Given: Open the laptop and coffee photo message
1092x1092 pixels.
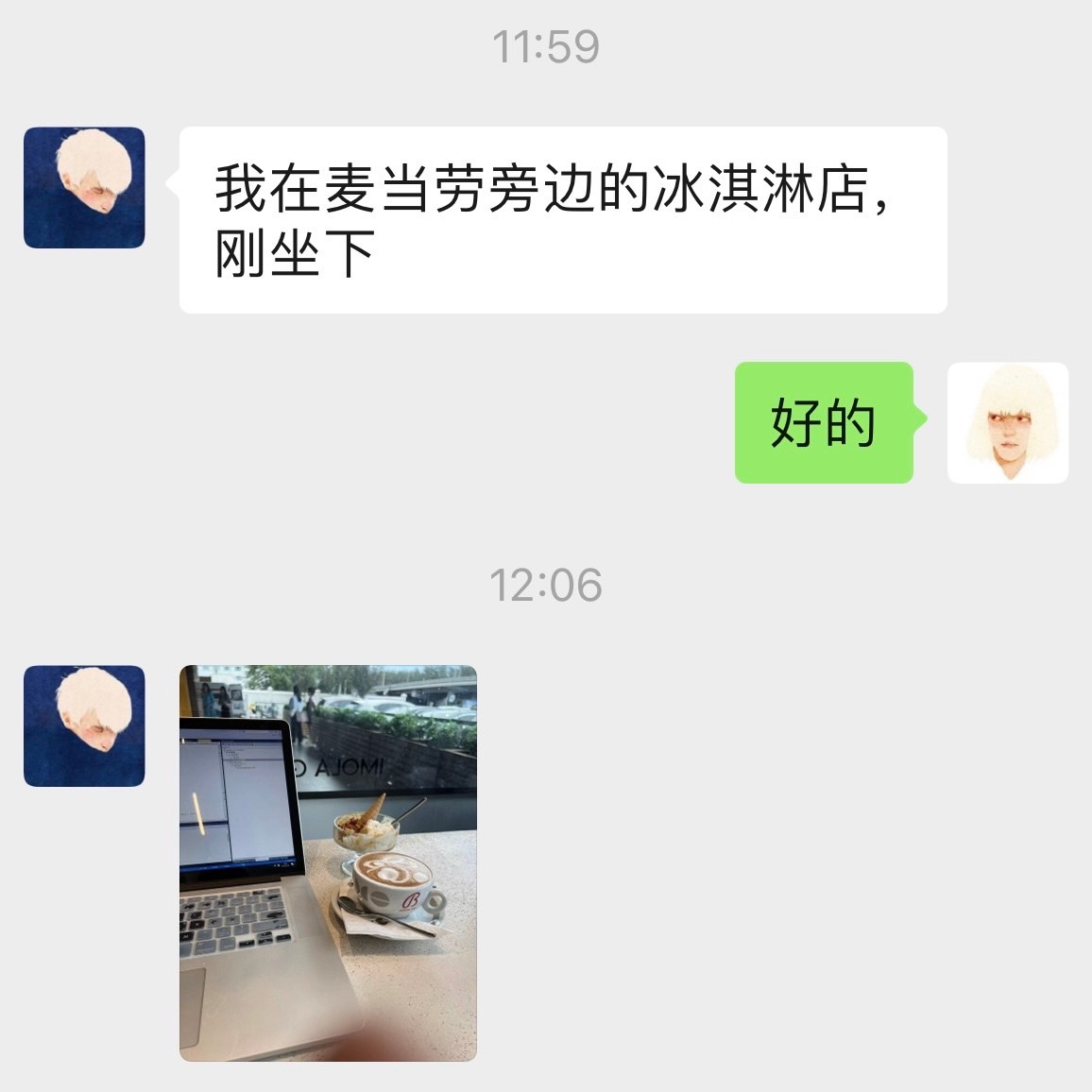Looking at the screenshot, I should pos(328,862).
